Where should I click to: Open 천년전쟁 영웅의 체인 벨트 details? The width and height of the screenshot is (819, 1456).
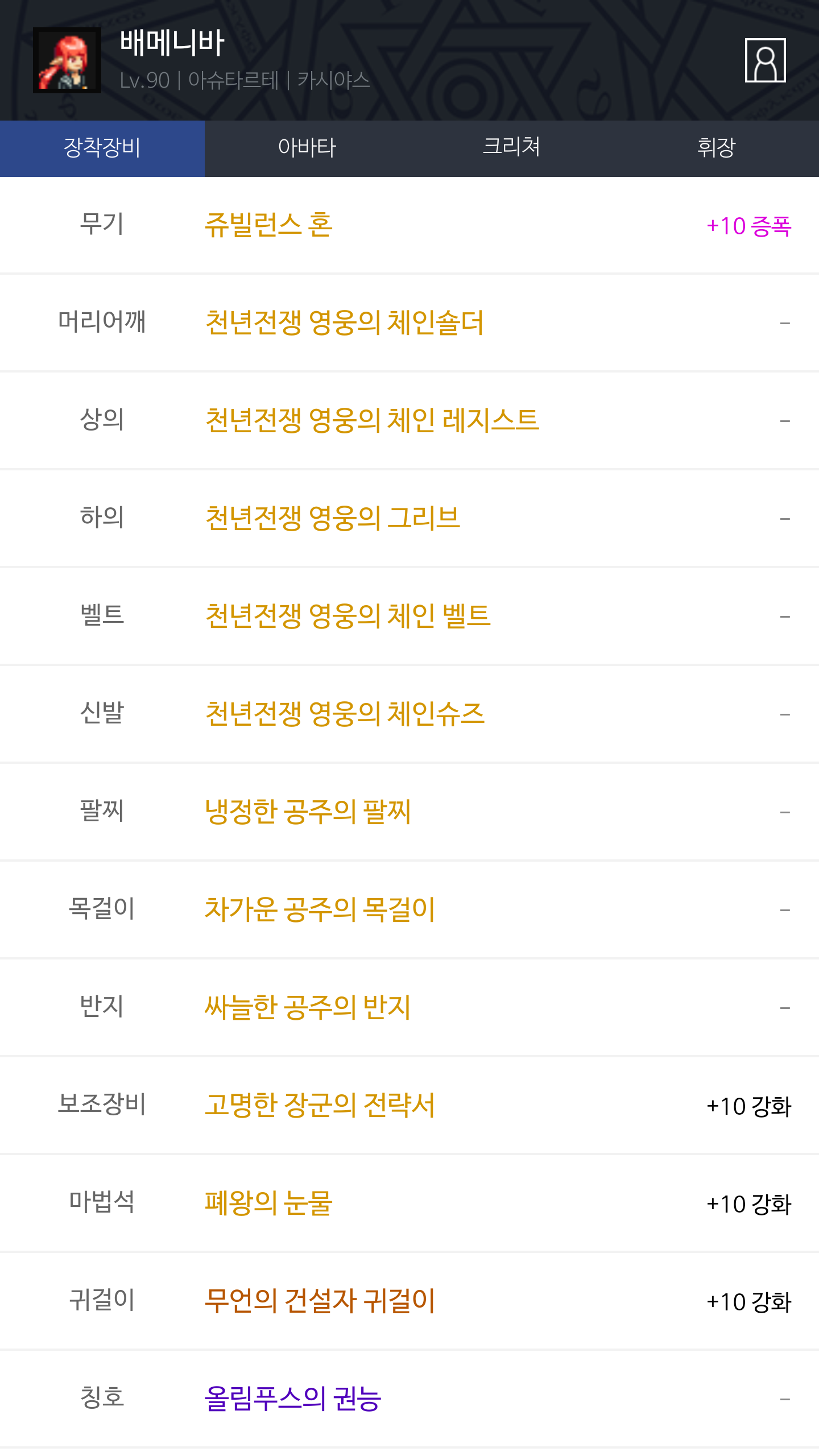348,617
